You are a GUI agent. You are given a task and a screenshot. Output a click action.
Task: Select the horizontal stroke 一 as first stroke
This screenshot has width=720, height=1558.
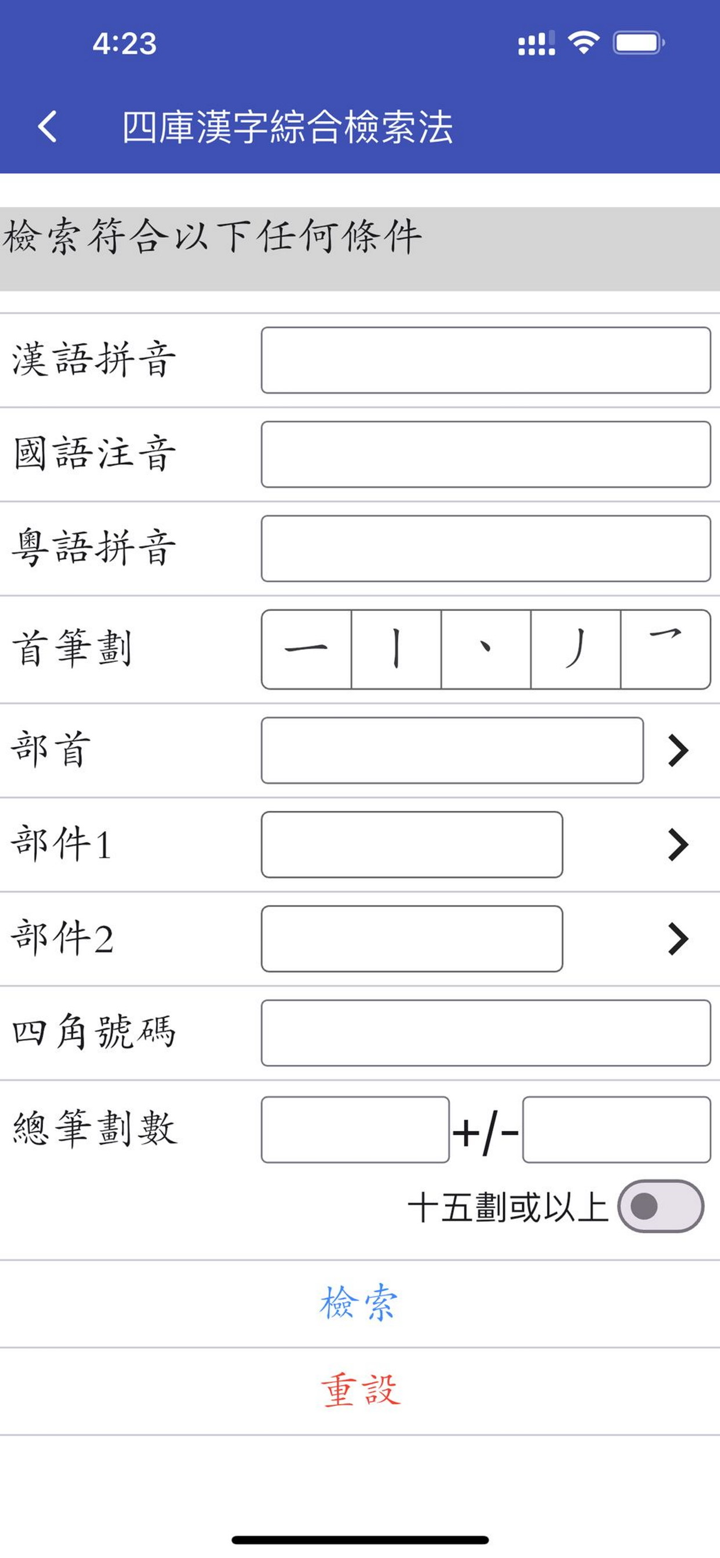[x=305, y=650]
